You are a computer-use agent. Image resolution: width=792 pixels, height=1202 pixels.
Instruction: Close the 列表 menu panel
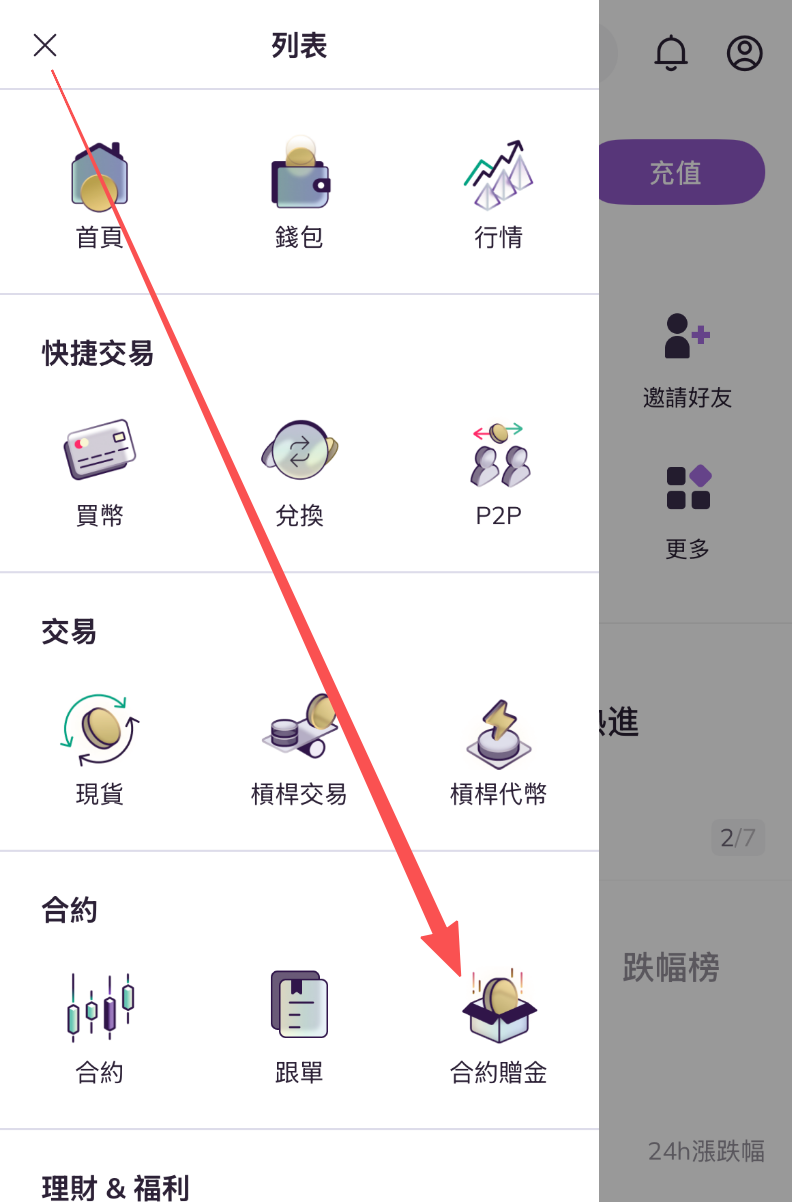[x=45, y=45]
